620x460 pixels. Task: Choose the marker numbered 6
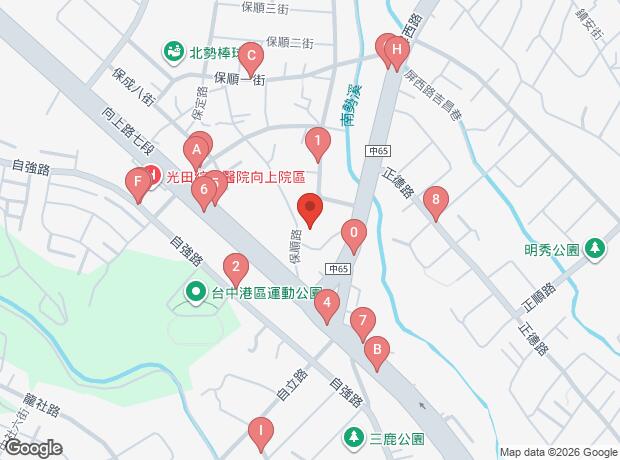coord(204,189)
